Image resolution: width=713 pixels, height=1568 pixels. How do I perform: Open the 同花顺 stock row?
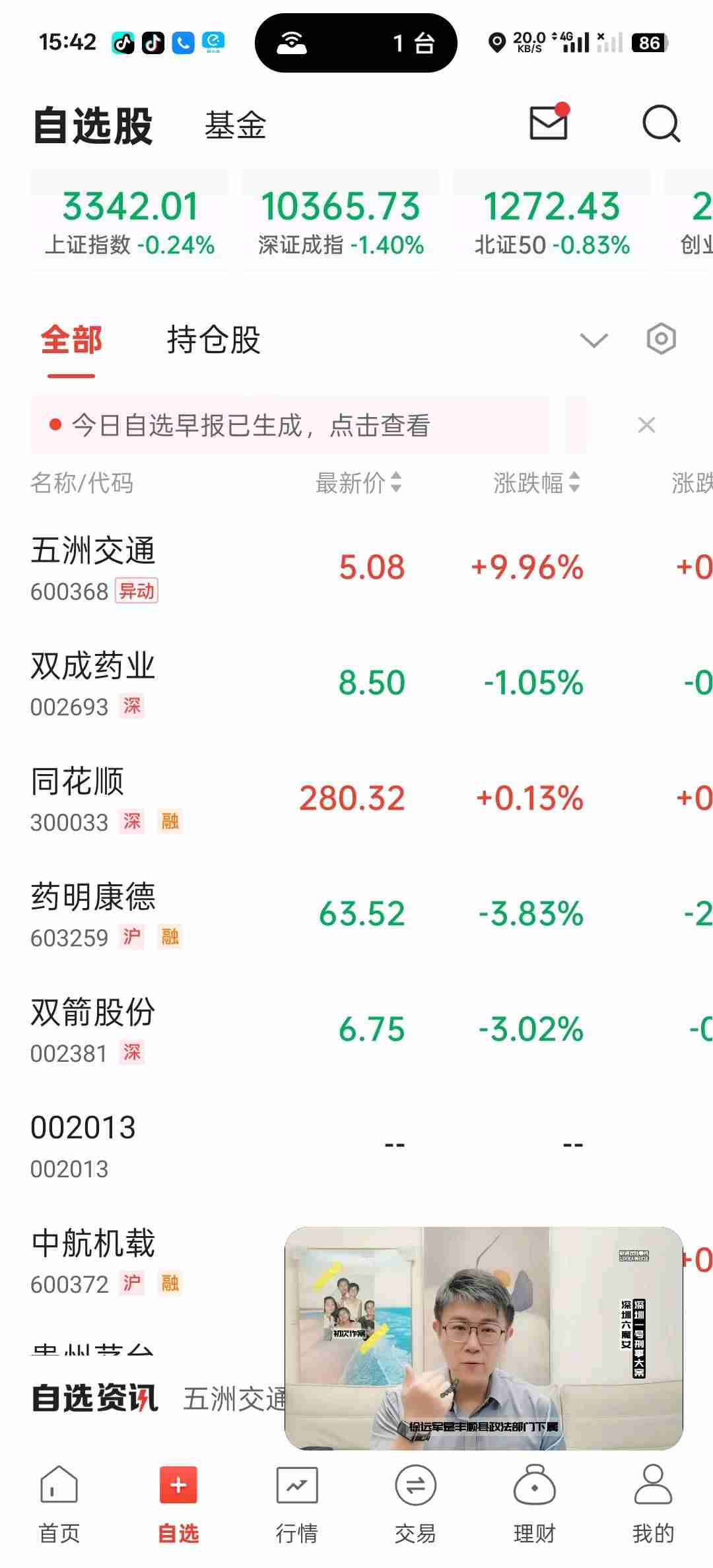(x=198, y=799)
